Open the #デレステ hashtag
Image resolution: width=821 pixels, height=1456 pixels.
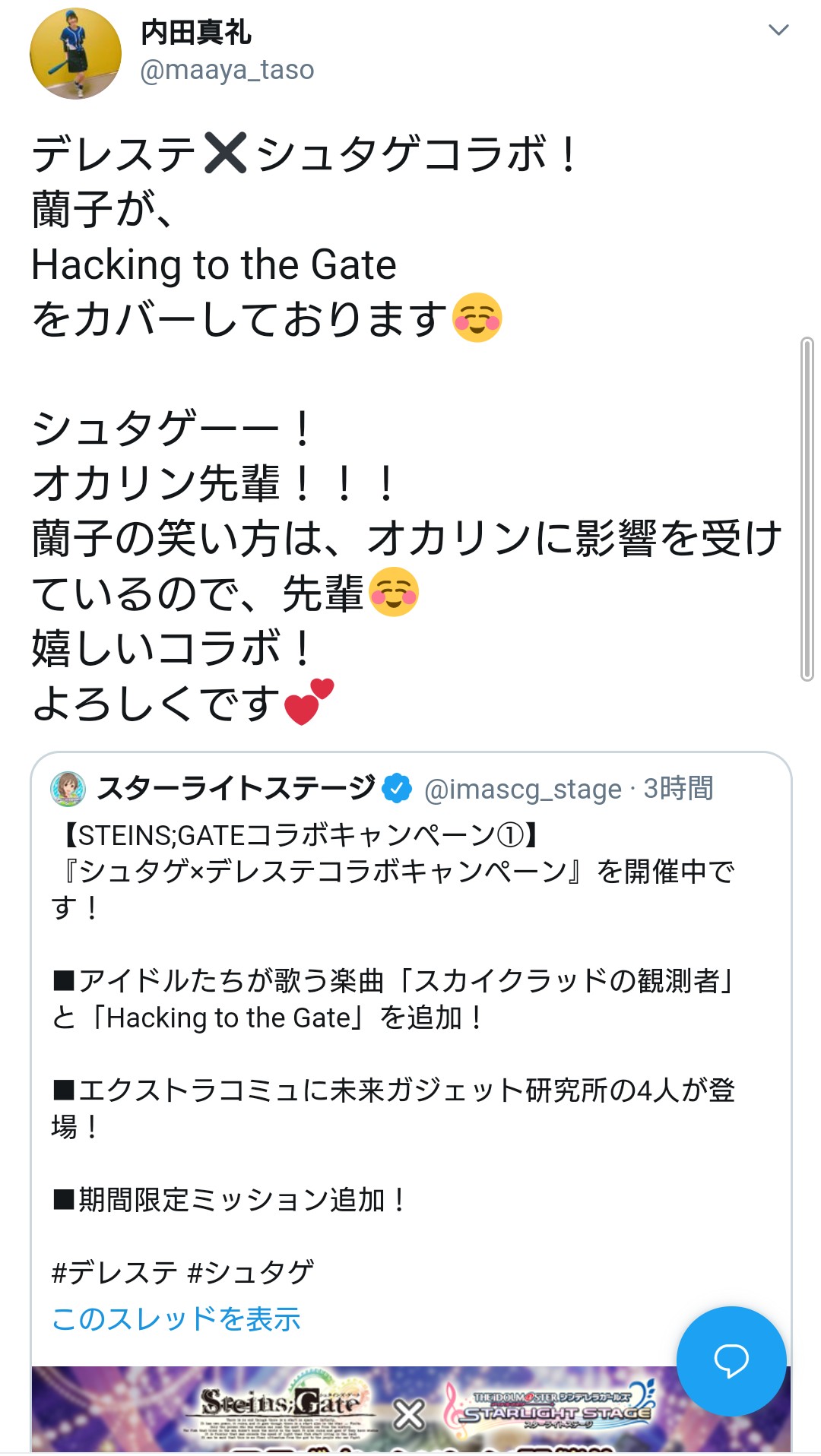tap(114, 1271)
